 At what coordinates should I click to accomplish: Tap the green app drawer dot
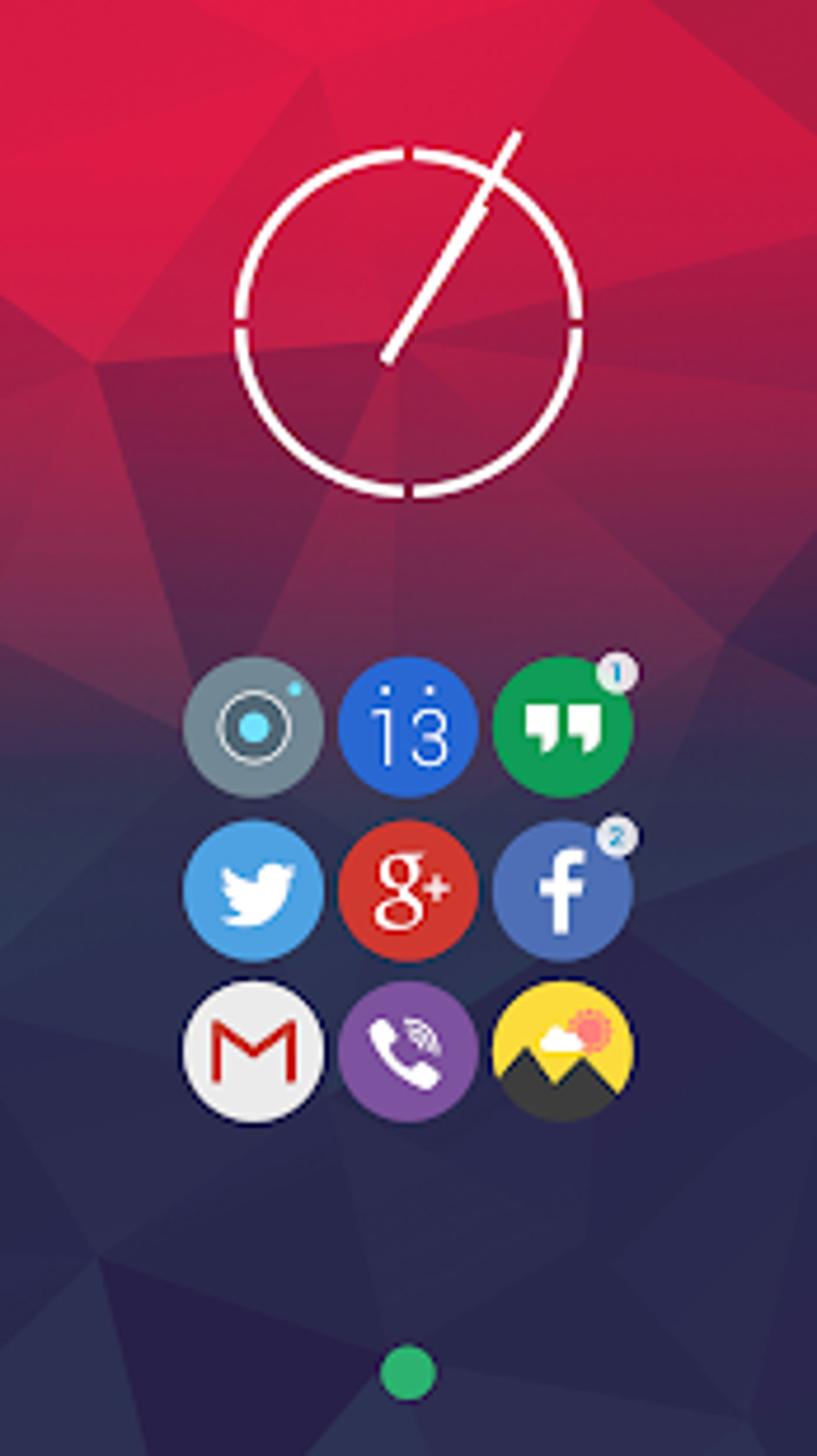408,1373
